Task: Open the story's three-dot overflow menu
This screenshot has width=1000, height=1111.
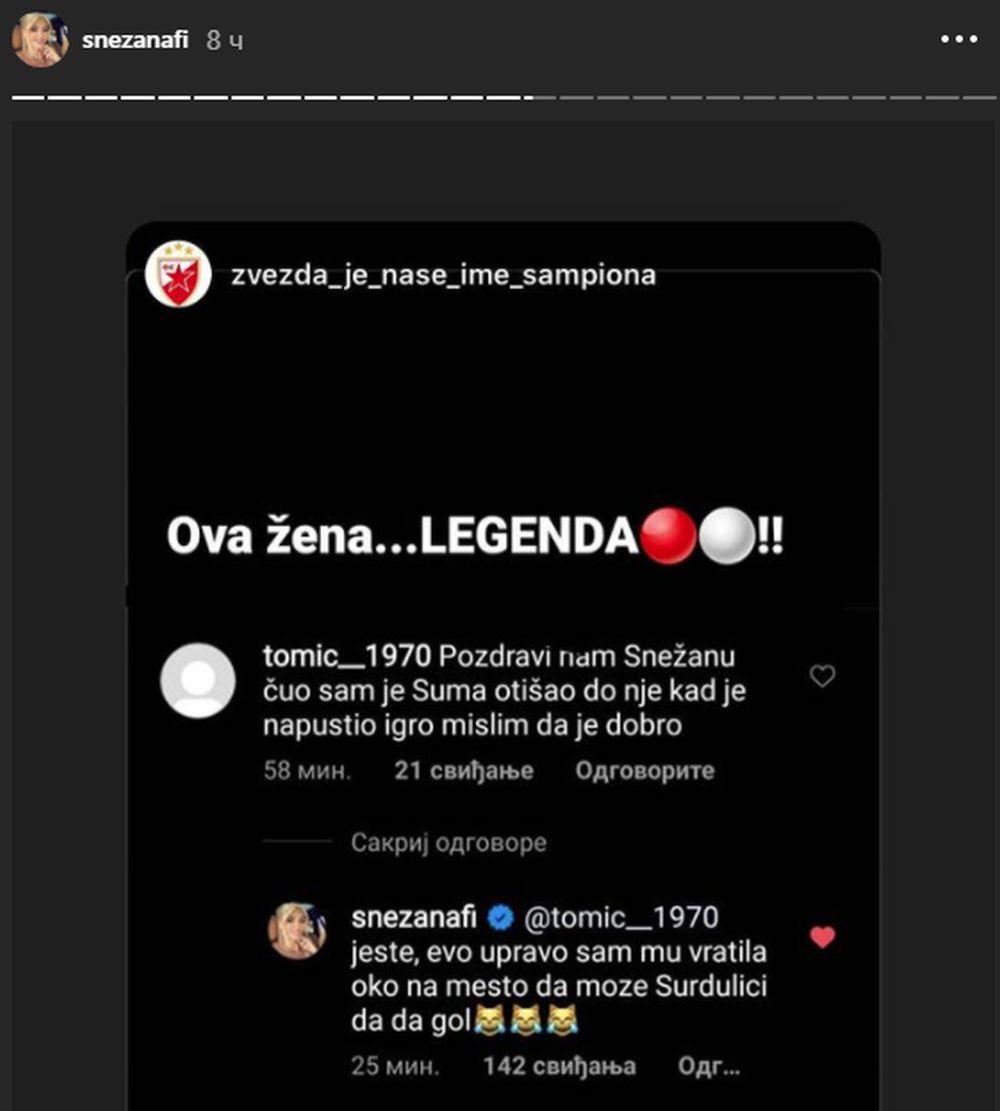Action: [959, 40]
